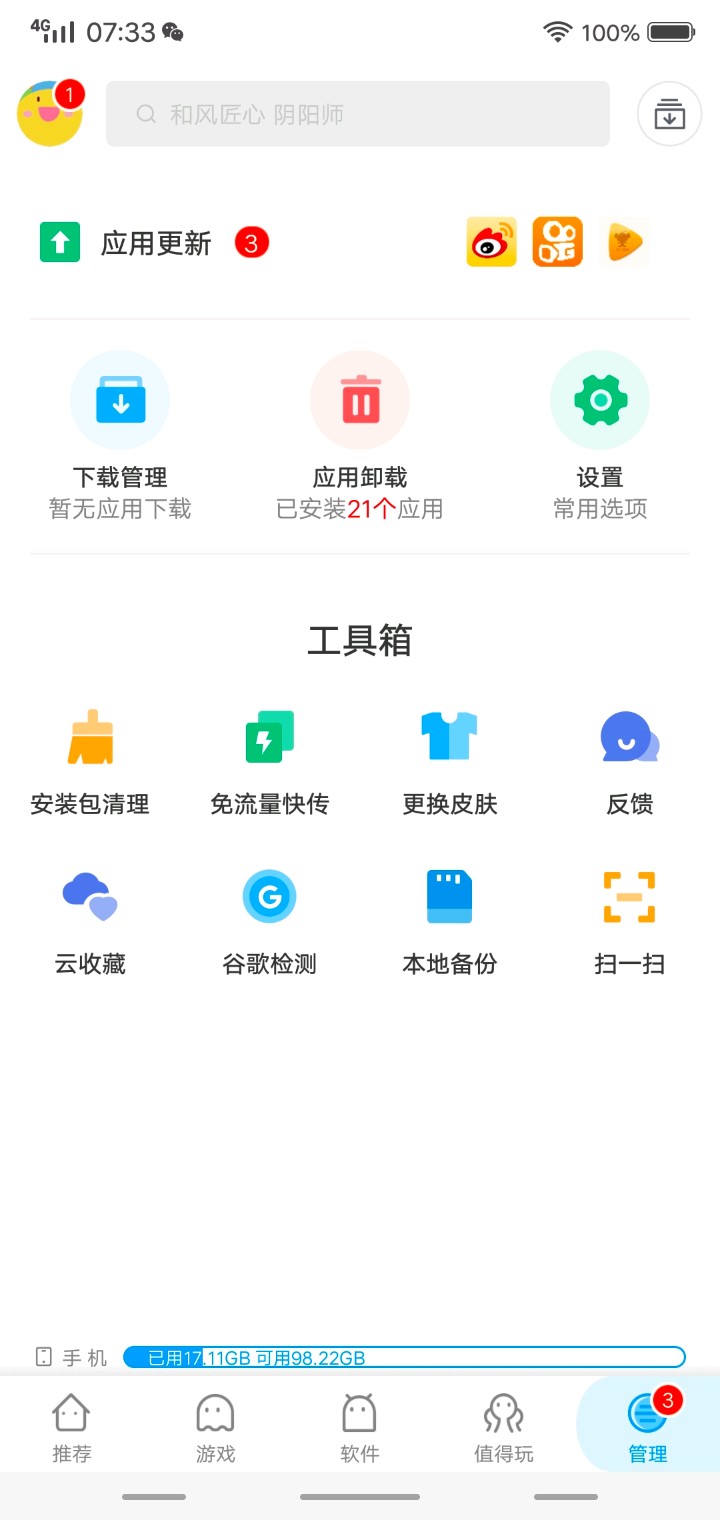Open 云收藏 cloud favorites
The height and width of the screenshot is (1520, 720).
90,922
